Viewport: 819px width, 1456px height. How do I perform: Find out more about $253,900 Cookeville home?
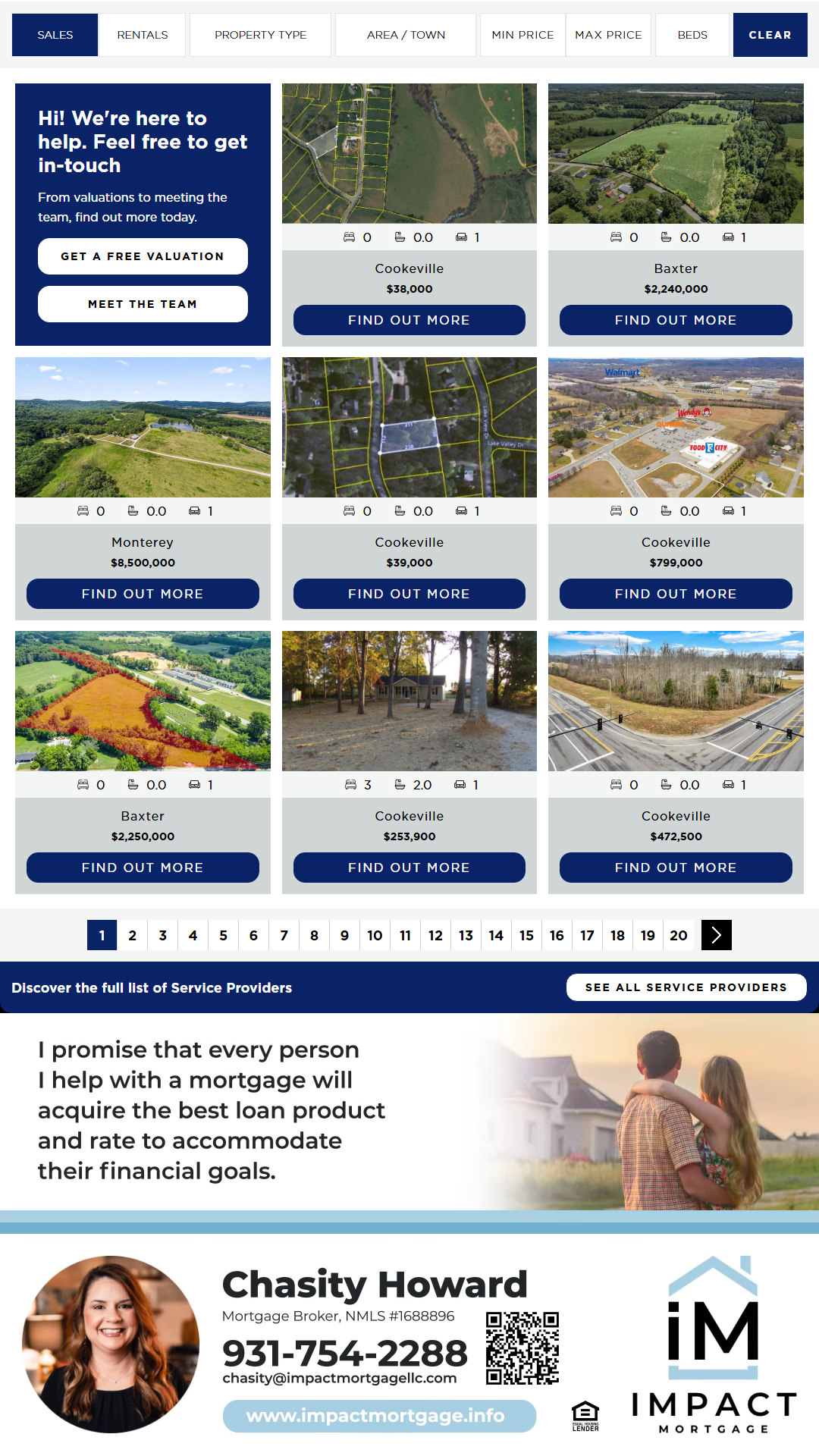click(409, 868)
